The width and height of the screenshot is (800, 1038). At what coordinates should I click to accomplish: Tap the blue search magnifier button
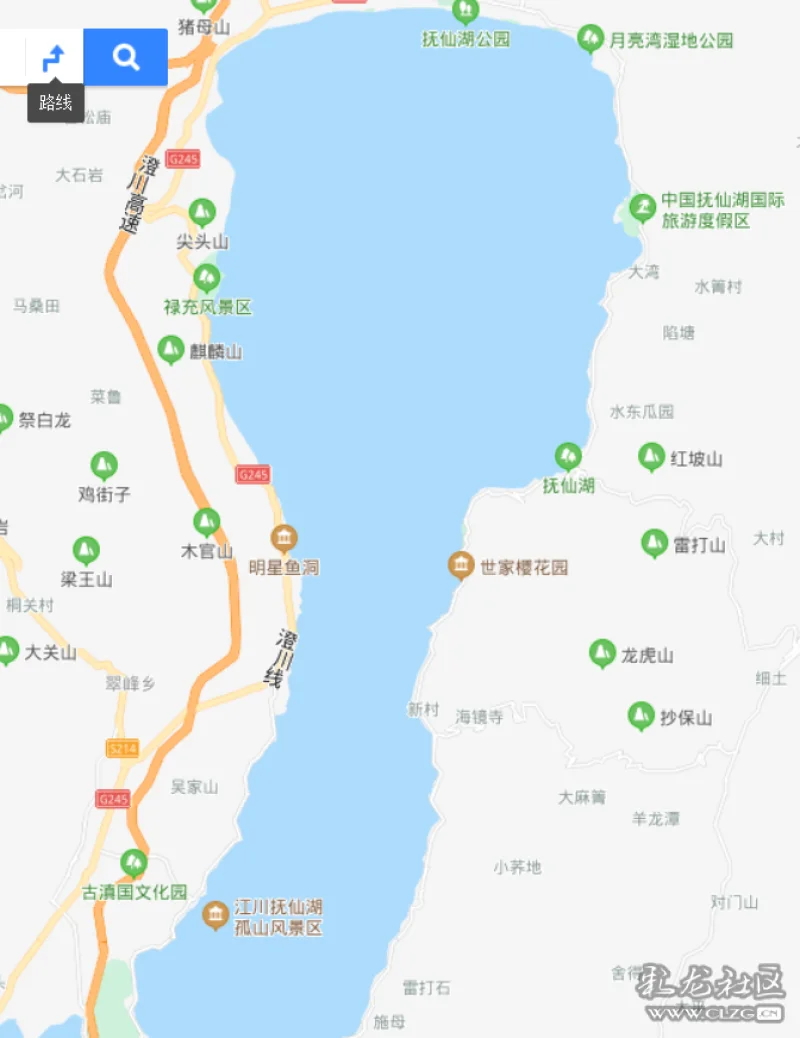125,58
